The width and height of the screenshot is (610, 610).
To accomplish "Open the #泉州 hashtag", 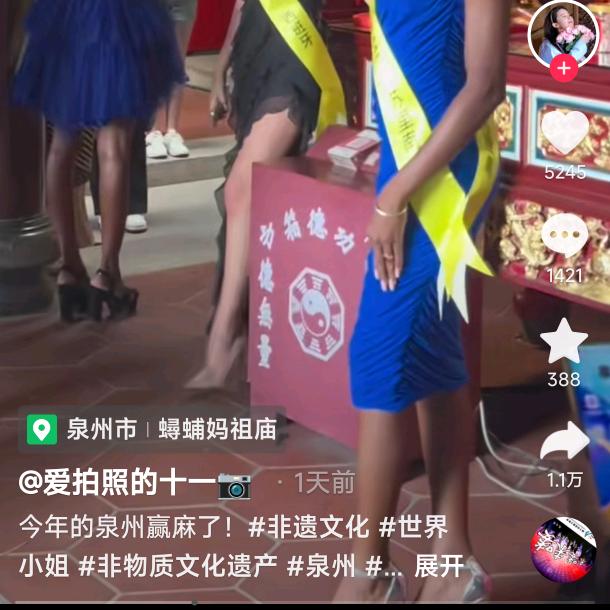I will point(321,566).
